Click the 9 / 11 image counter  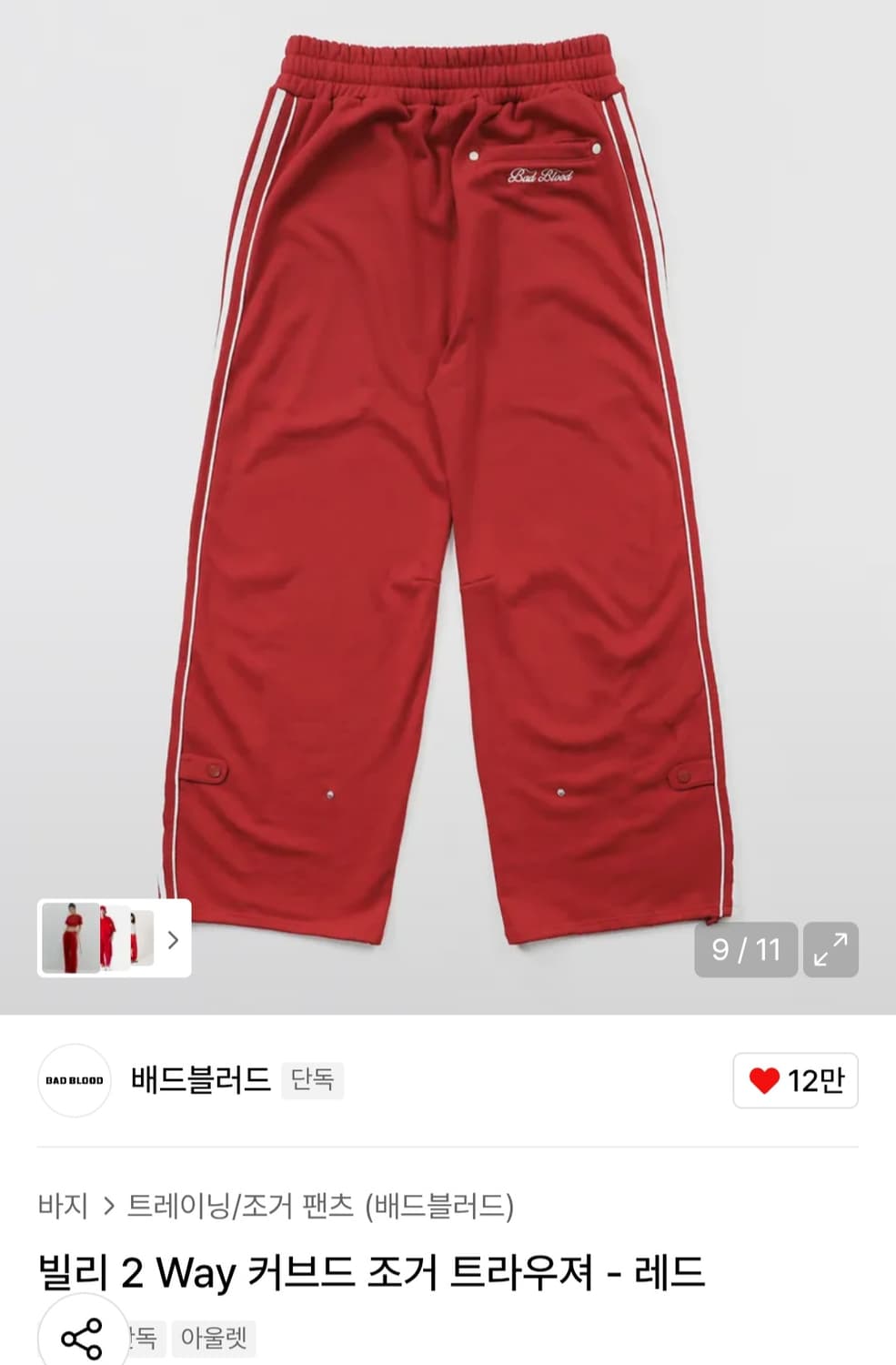coord(748,949)
